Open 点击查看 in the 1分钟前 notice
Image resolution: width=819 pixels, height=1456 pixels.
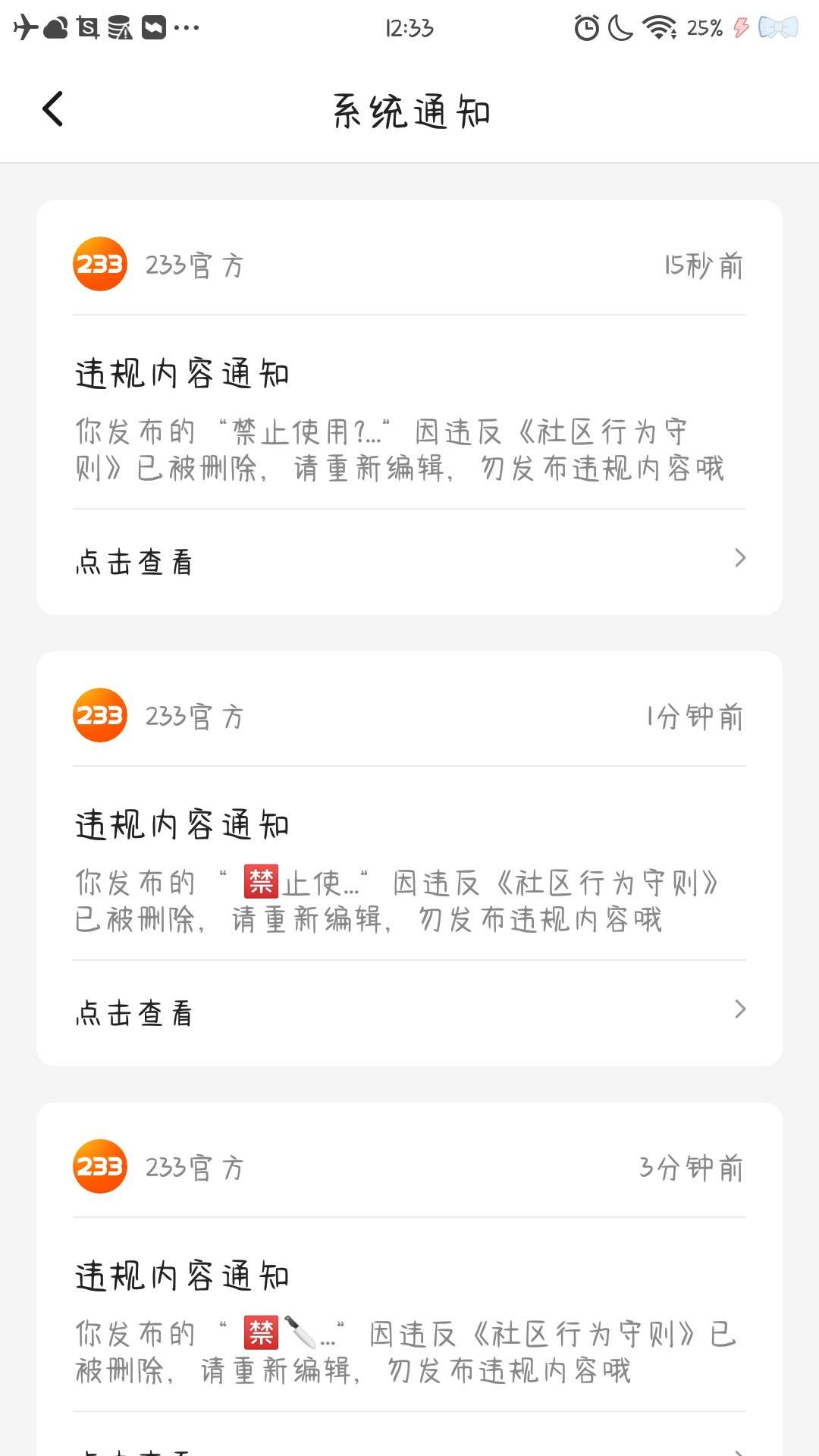[409, 1012]
